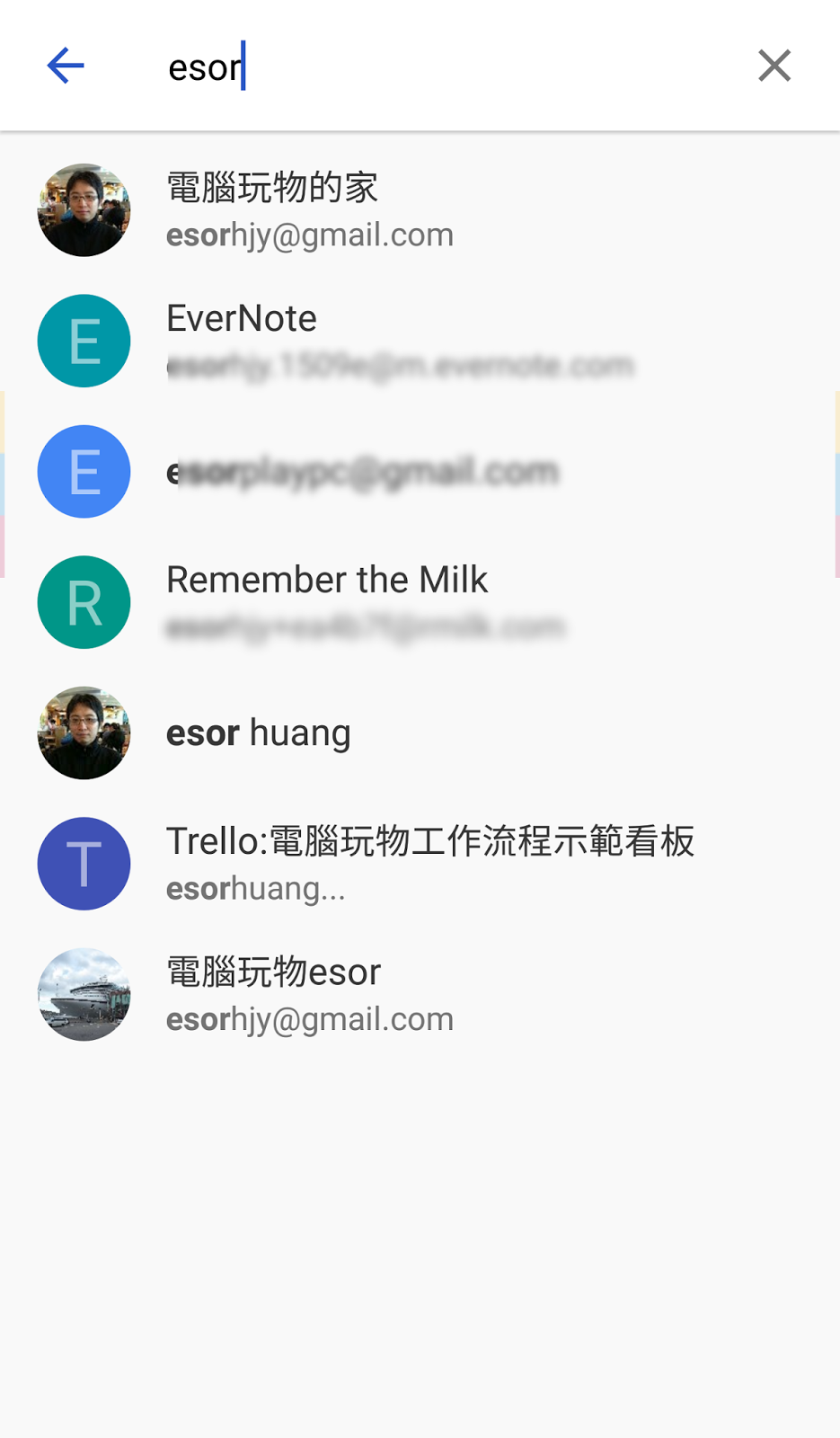840x1438 pixels.
Task: Select the contact 電腦玩物的家
Action: tap(420, 210)
